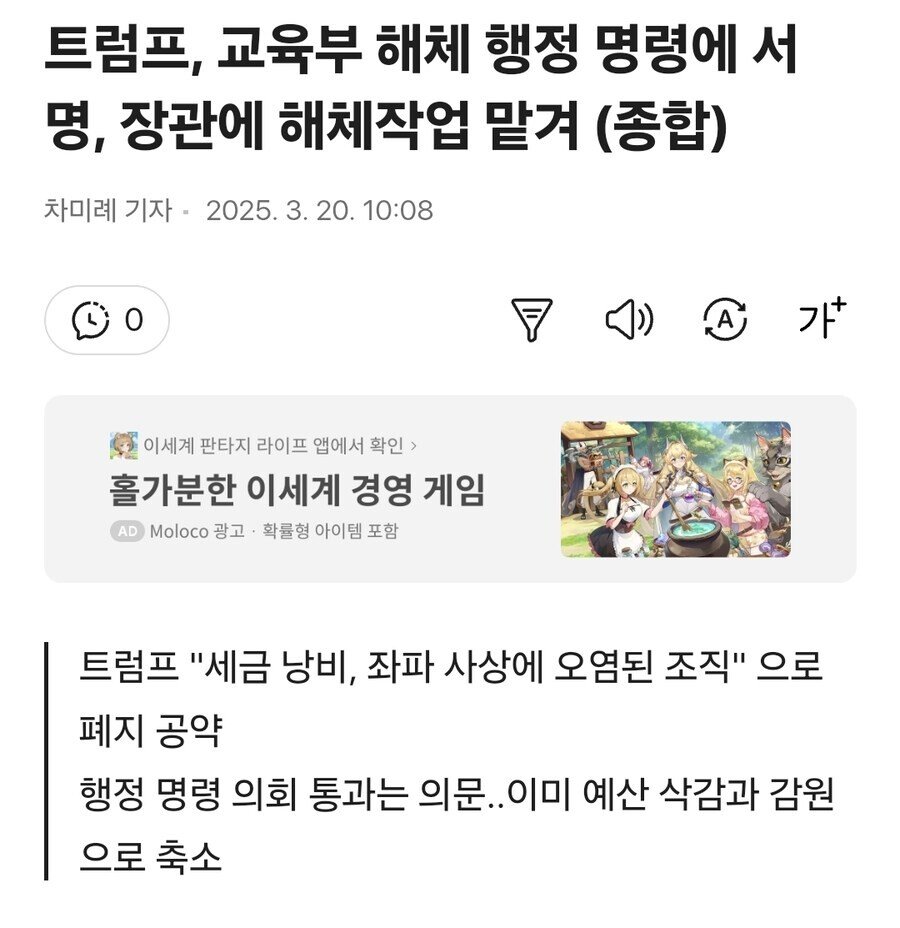Viewport: 900px width, 928px height.
Task: Open the reactions counter showing 0
Action: tap(107, 320)
